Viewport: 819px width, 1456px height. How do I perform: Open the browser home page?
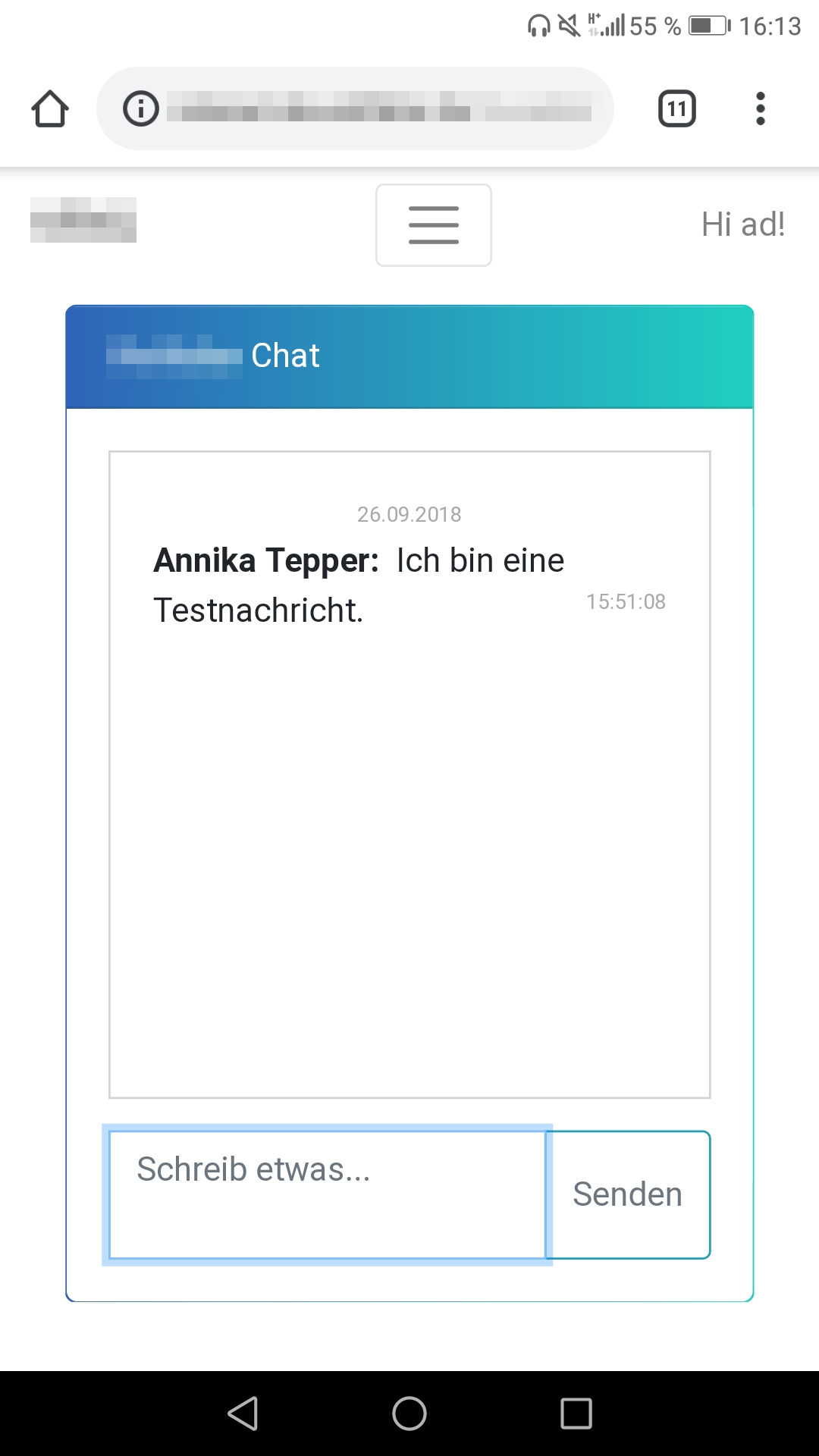point(50,108)
